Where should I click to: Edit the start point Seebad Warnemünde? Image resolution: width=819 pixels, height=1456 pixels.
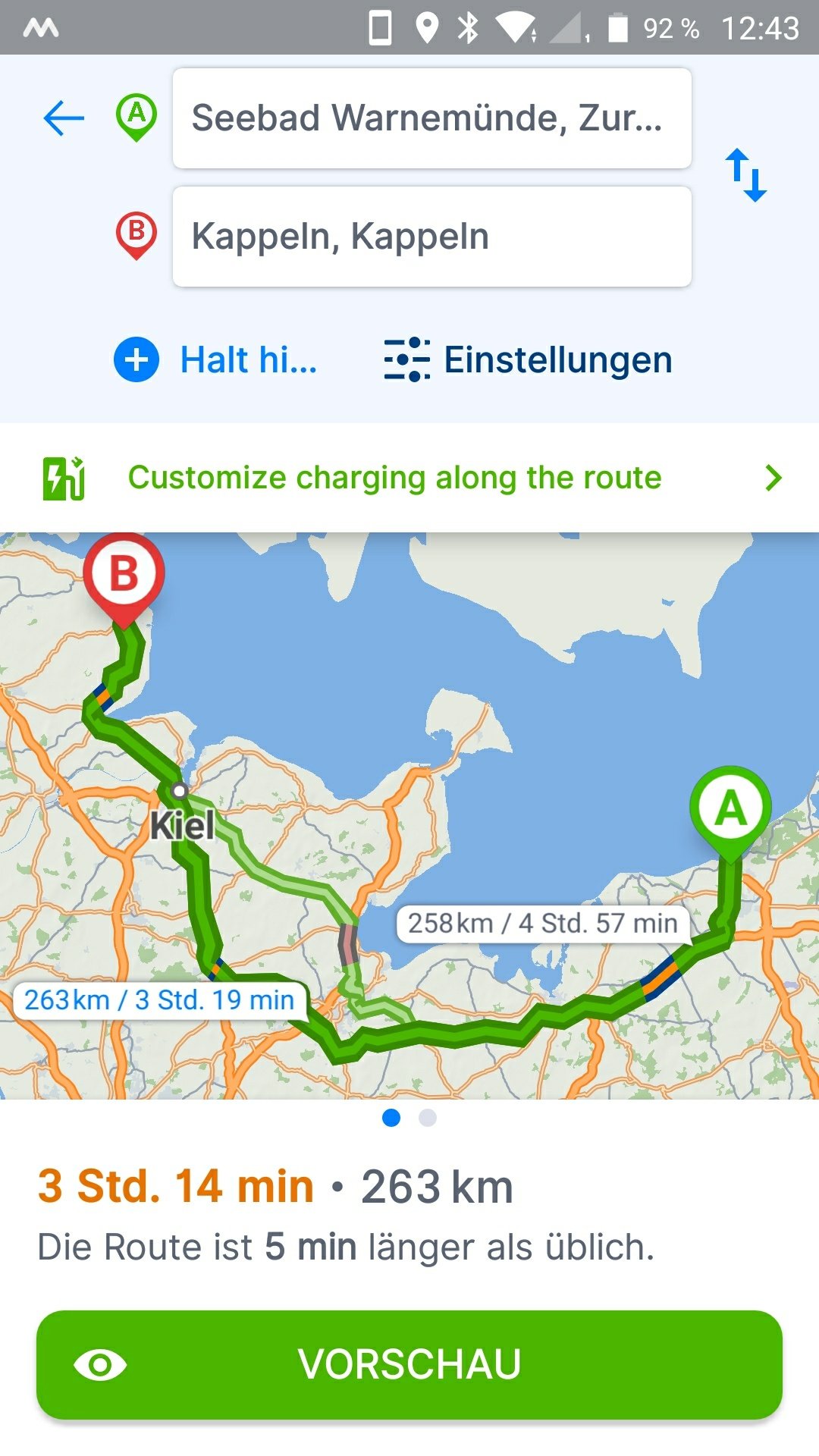coord(431,118)
